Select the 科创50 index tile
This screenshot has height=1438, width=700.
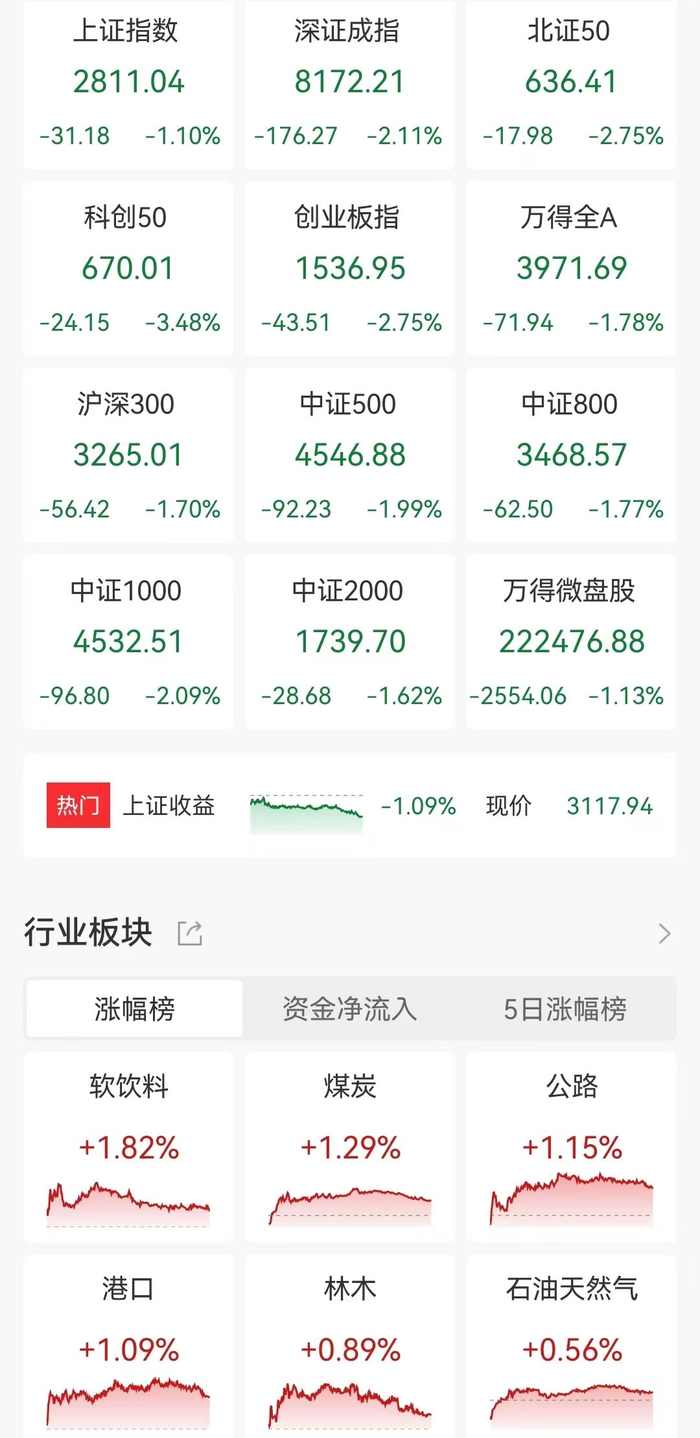point(128,268)
